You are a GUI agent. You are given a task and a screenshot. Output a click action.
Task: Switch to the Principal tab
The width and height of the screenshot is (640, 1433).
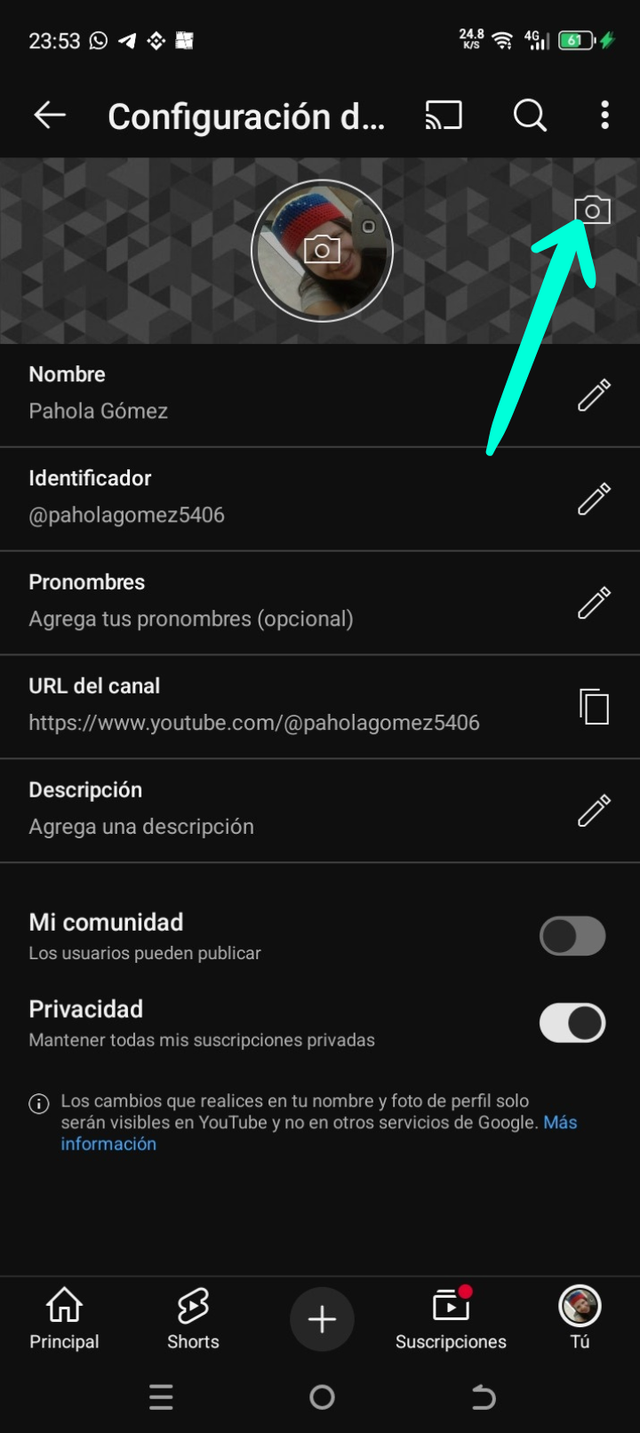click(64, 1319)
